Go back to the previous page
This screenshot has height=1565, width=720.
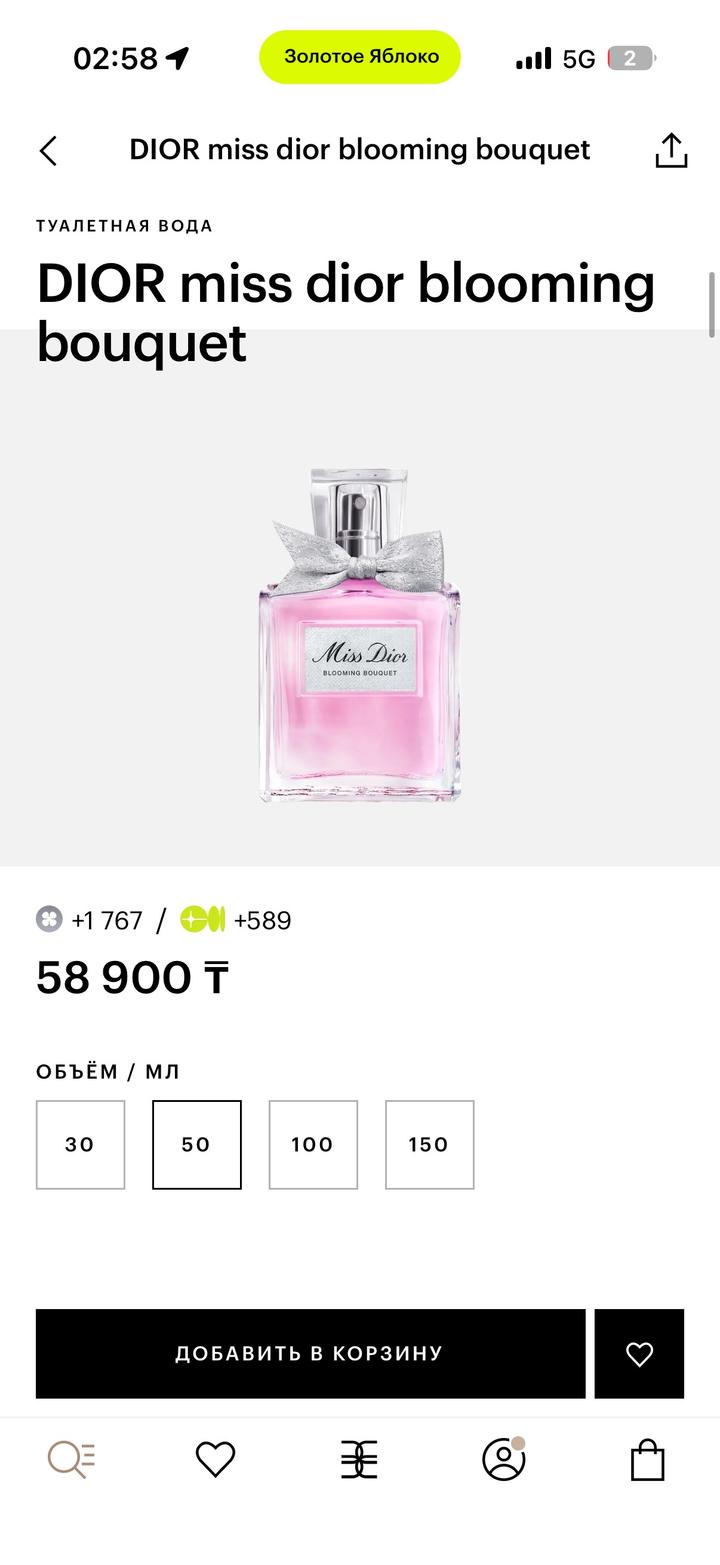click(x=48, y=151)
